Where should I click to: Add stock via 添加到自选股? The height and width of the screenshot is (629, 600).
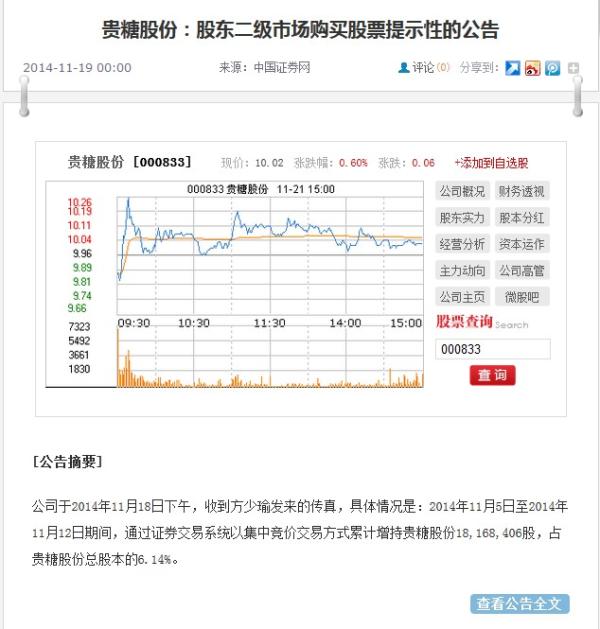click(x=491, y=162)
